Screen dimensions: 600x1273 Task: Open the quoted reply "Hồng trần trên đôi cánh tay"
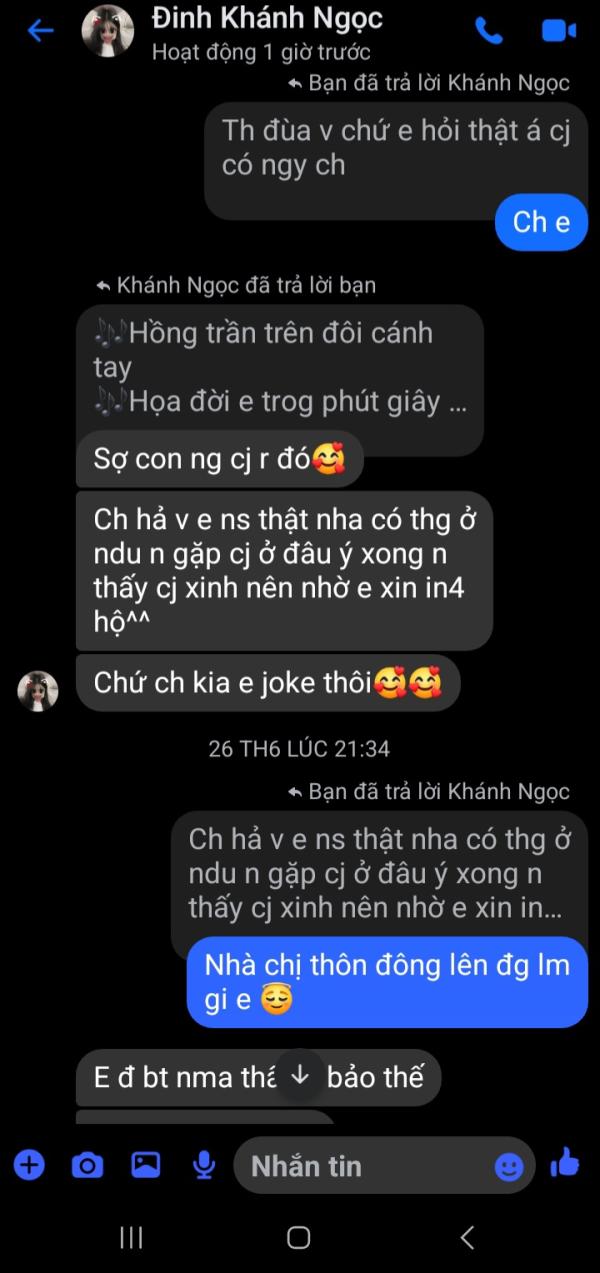point(280,367)
